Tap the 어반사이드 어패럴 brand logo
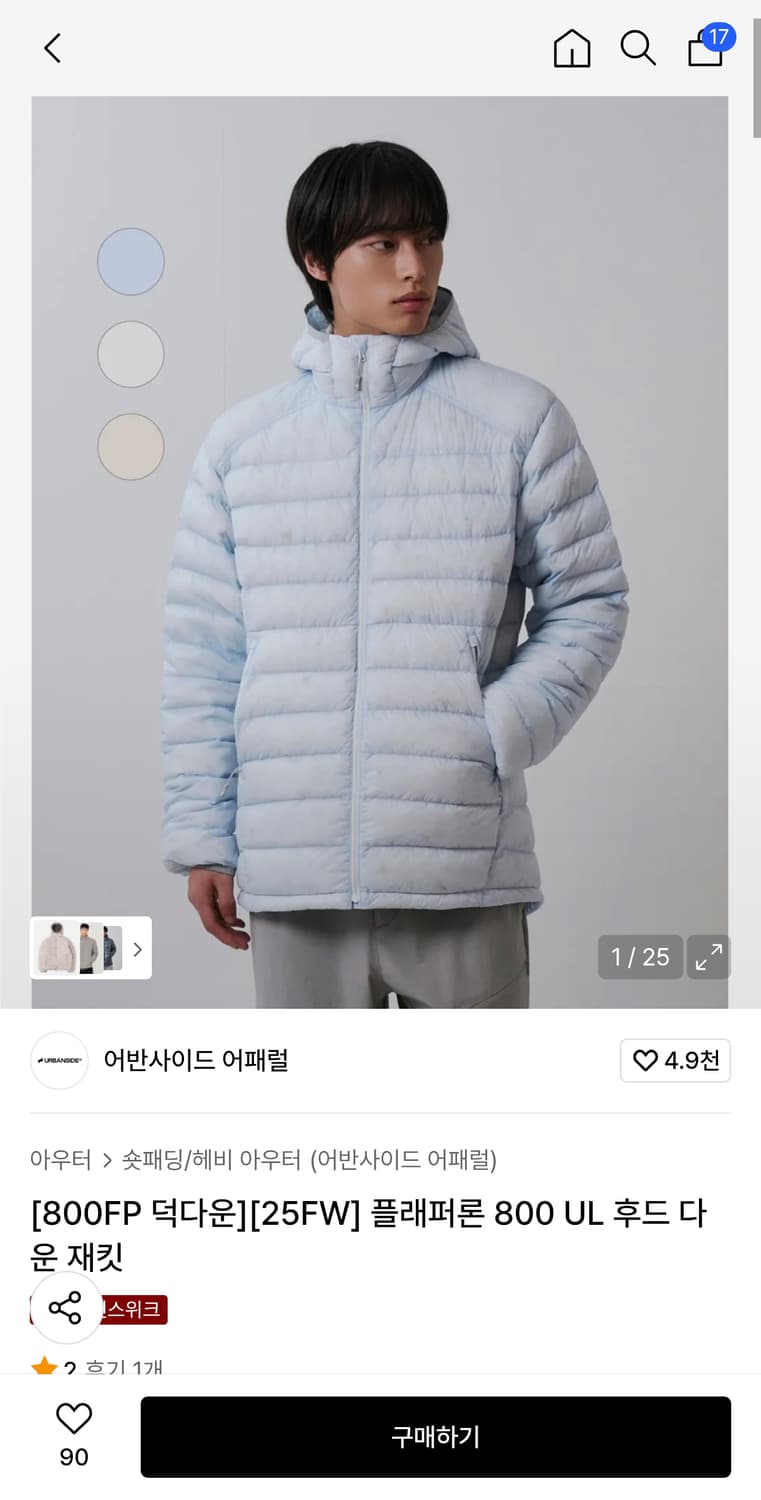Viewport: 761px width, 1500px height. tap(59, 1060)
